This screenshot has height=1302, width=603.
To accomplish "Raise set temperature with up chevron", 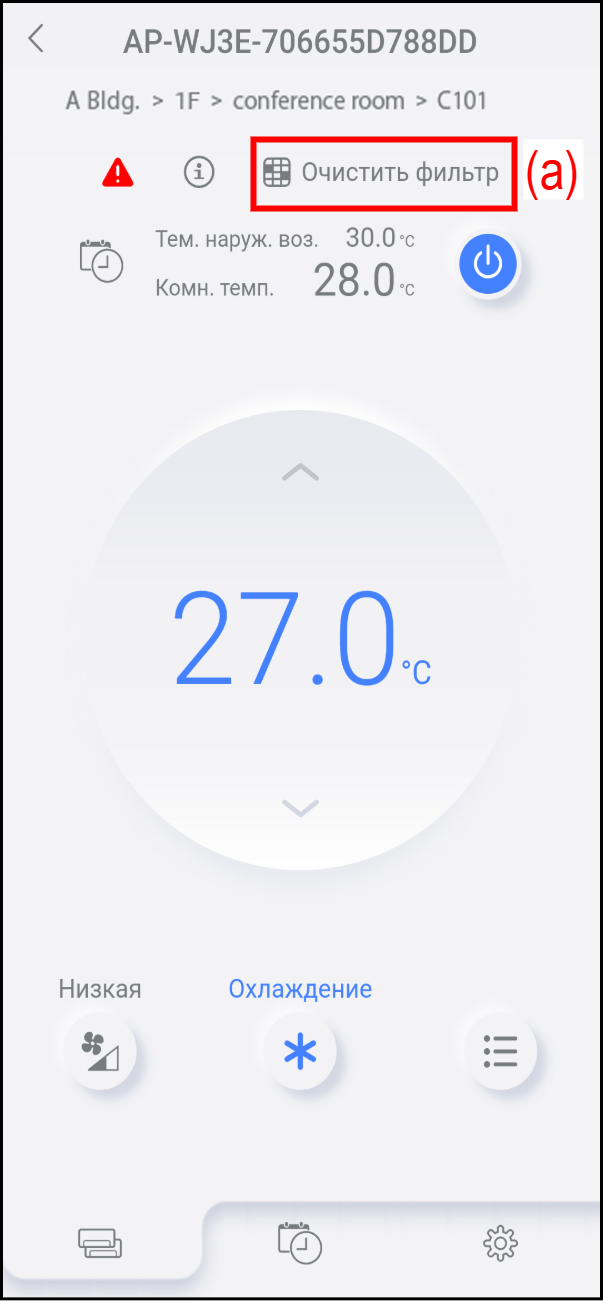I will [300, 472].
